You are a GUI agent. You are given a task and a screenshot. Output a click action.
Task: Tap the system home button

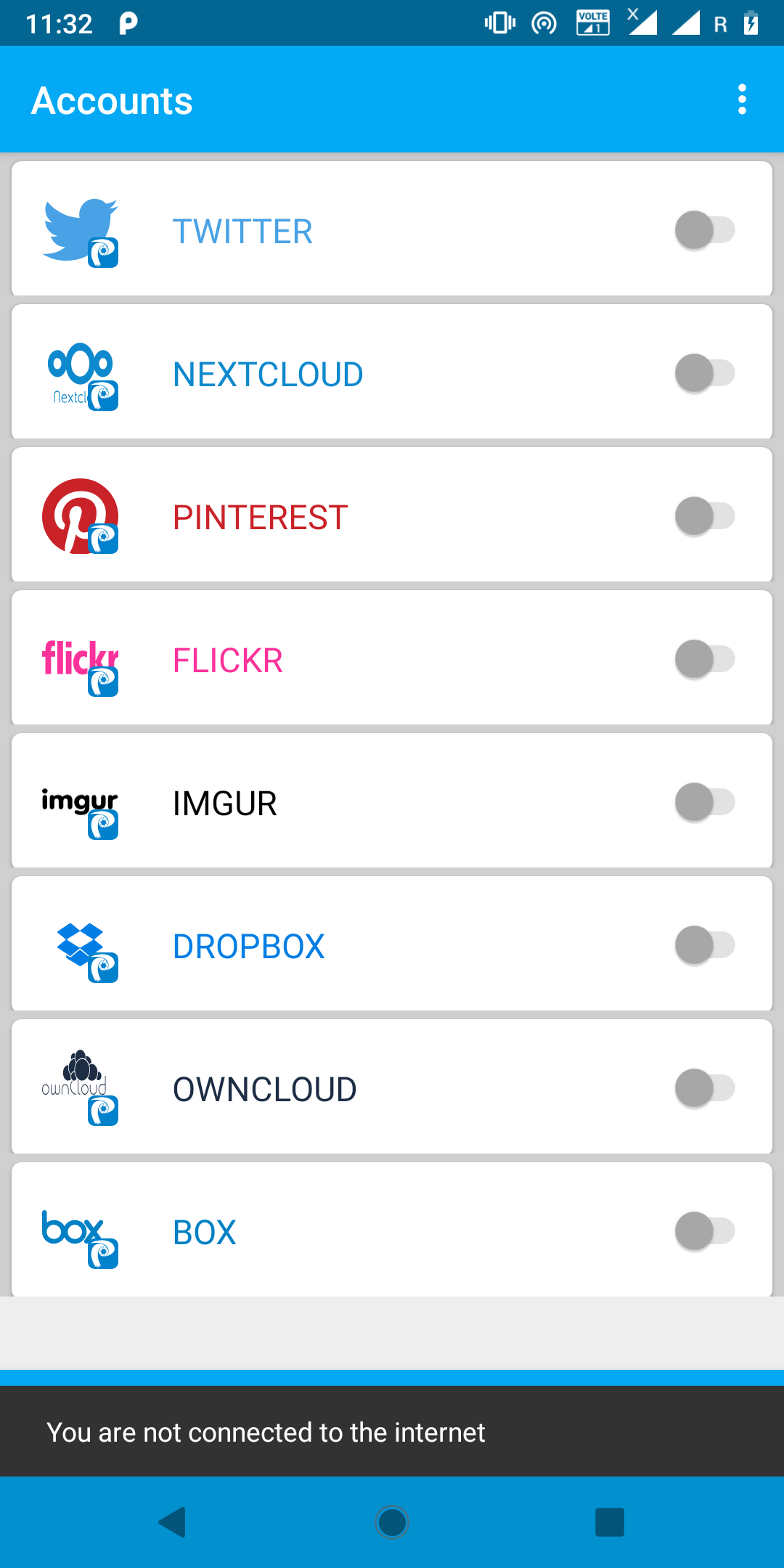(392, 1522)
